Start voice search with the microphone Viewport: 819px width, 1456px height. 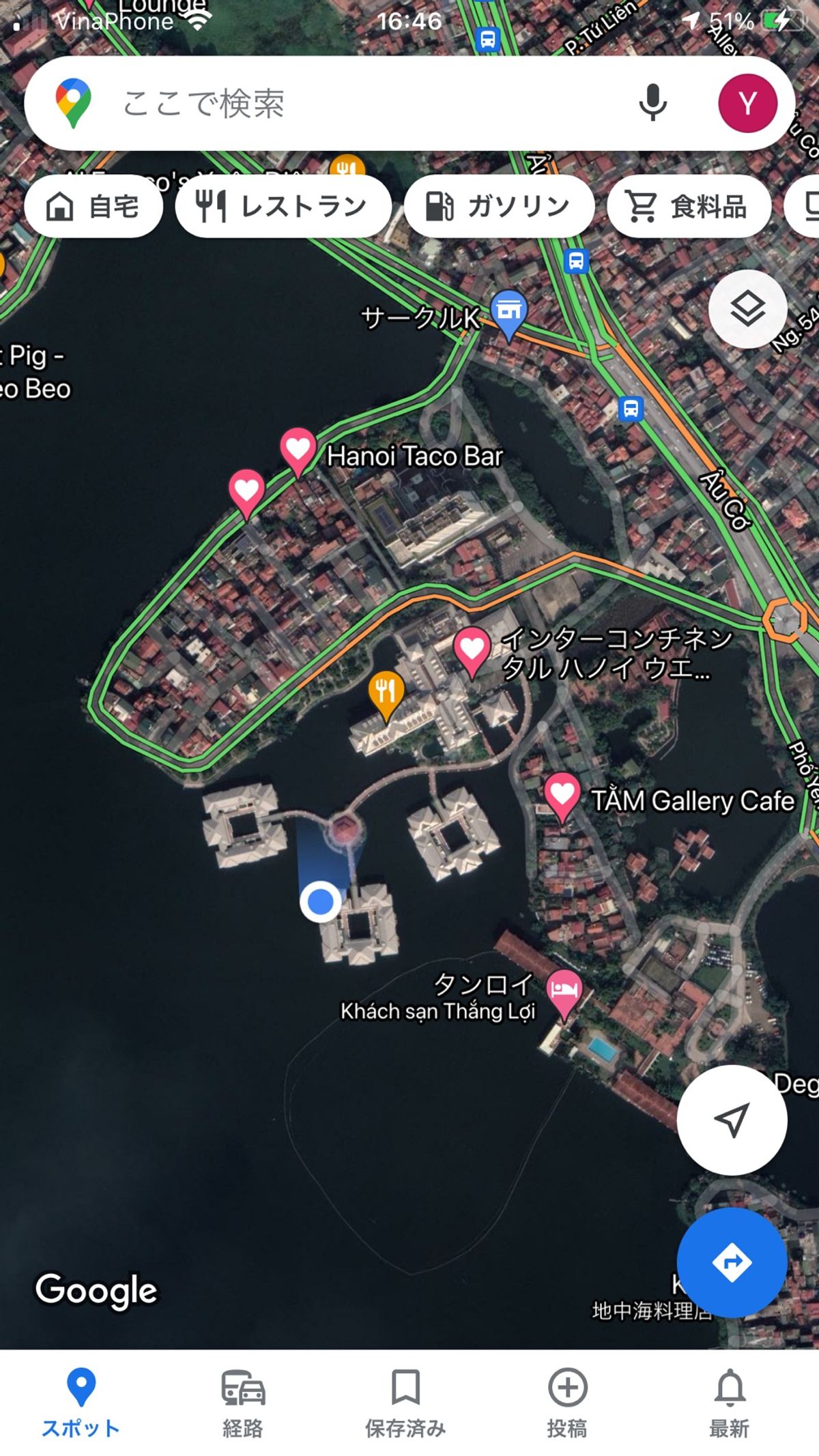[x=652, y=104]
